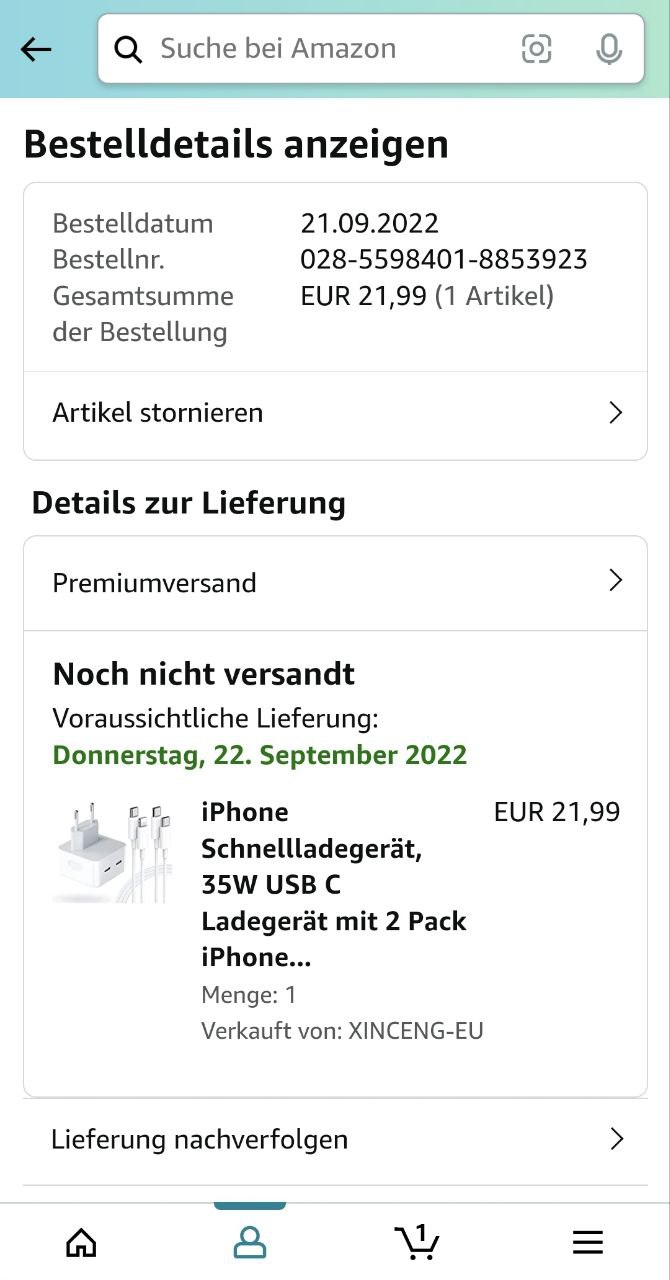
Task: Switch to the Home tab
Action: [x=81, y=1242]
